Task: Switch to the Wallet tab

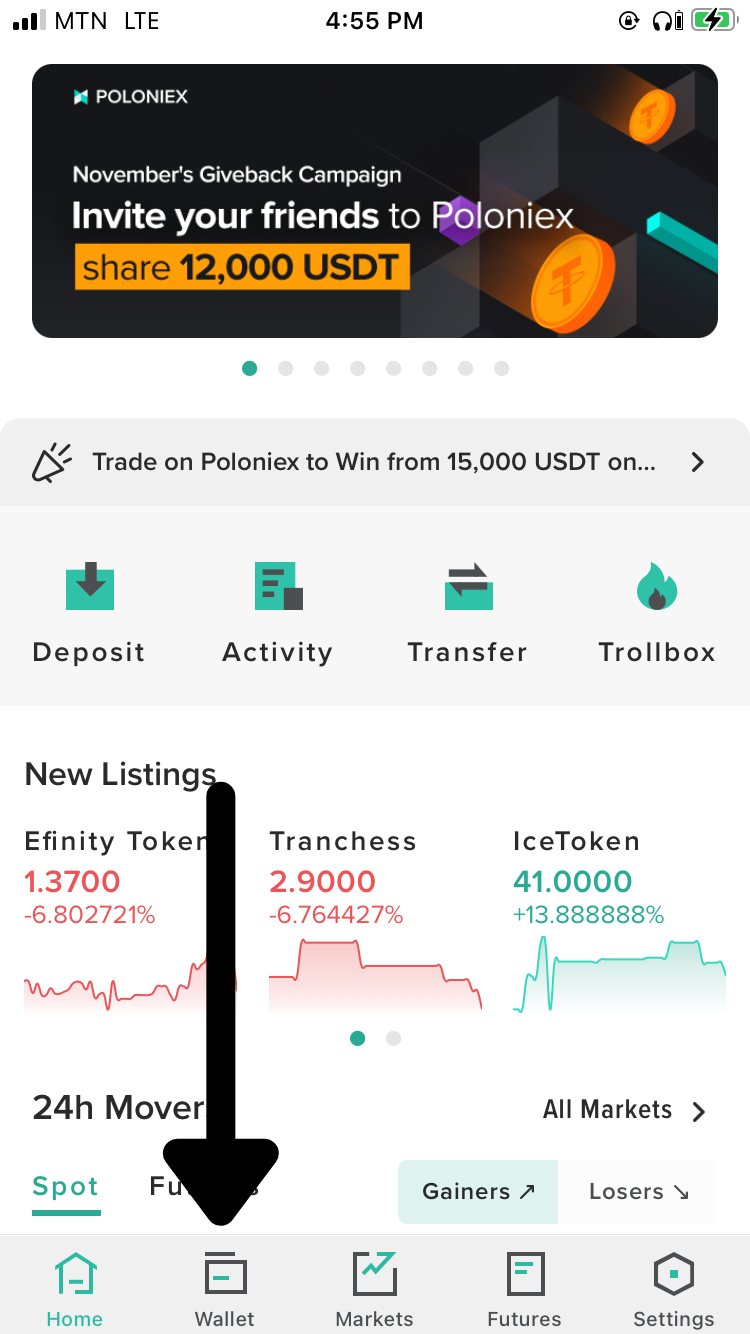Action: [x=225, y=1289]
